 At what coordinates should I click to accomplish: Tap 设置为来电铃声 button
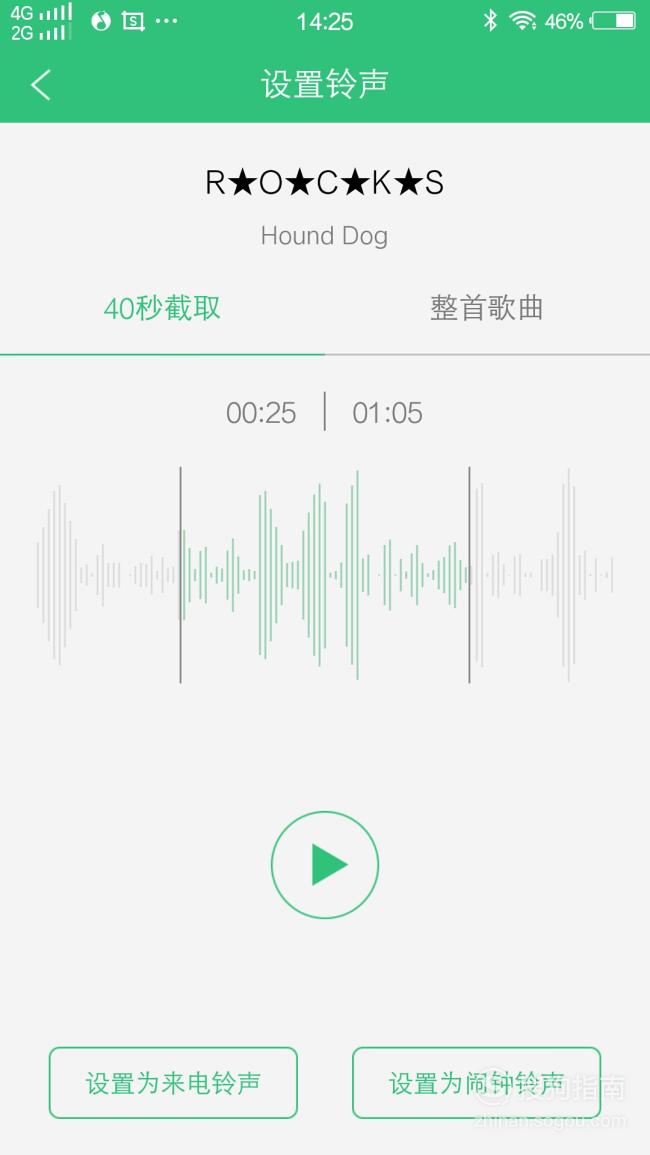(173, 1083)
